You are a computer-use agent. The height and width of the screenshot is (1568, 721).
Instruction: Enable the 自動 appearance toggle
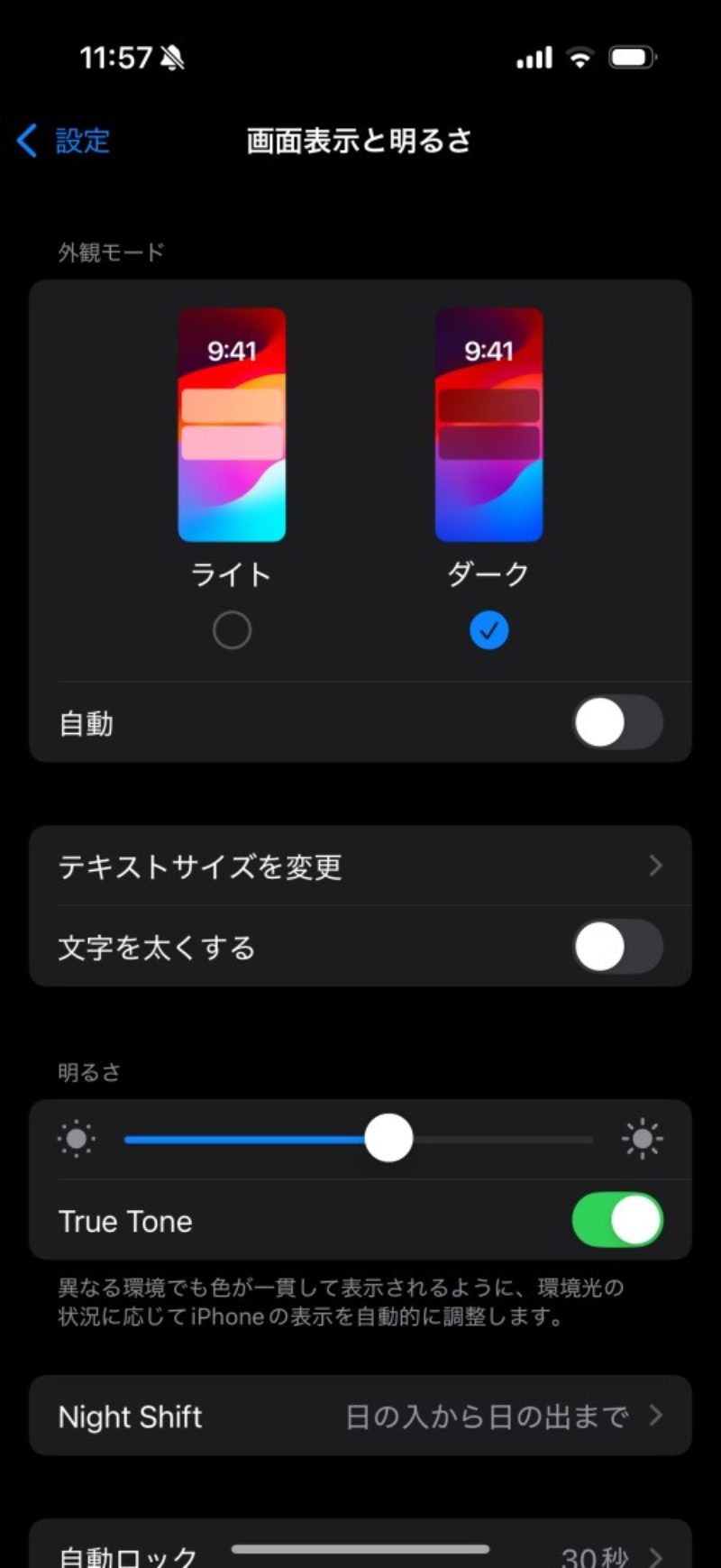(617, 723)
